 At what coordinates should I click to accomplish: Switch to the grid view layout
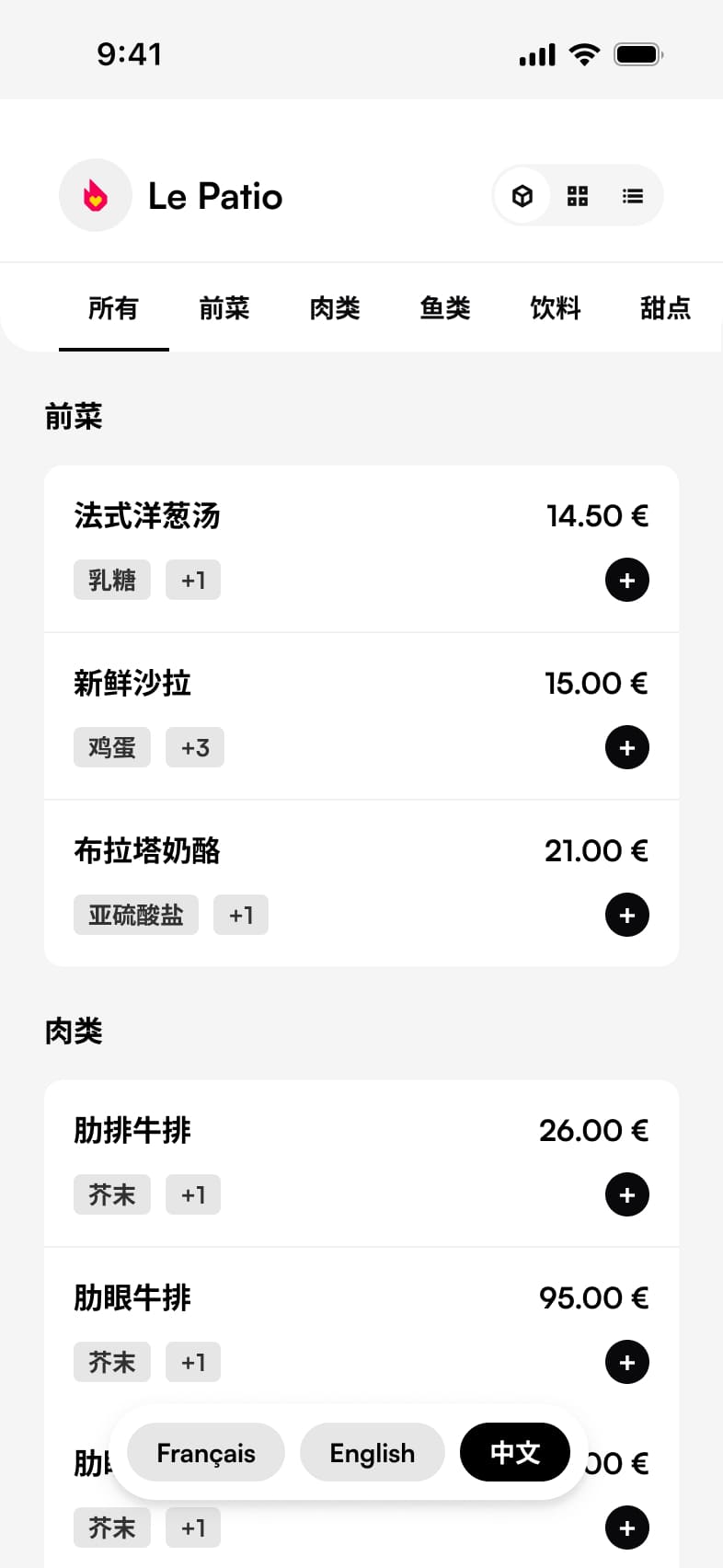coord(578,196)
